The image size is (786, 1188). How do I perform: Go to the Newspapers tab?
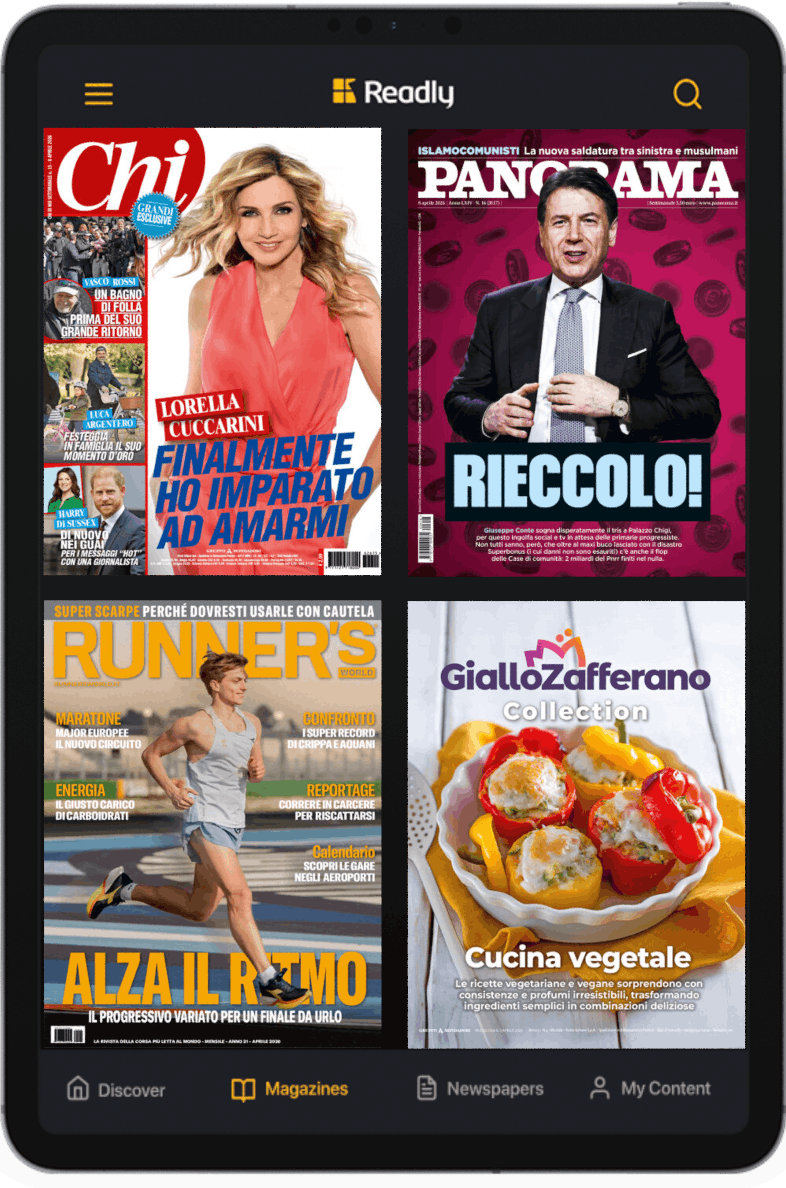[x=480, y=1089]
